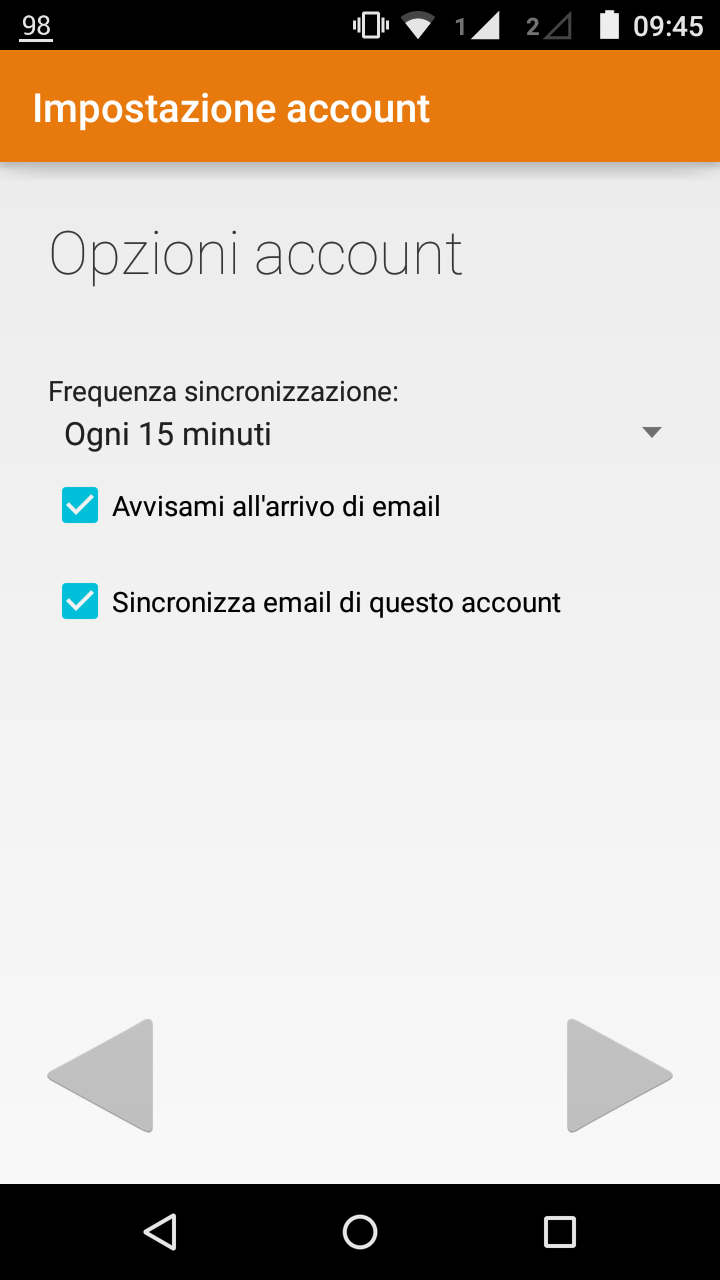The width and height of the screenshot is (720, 1280).
Task: Go to previous setup step arrow
Action: (100, 1076)
